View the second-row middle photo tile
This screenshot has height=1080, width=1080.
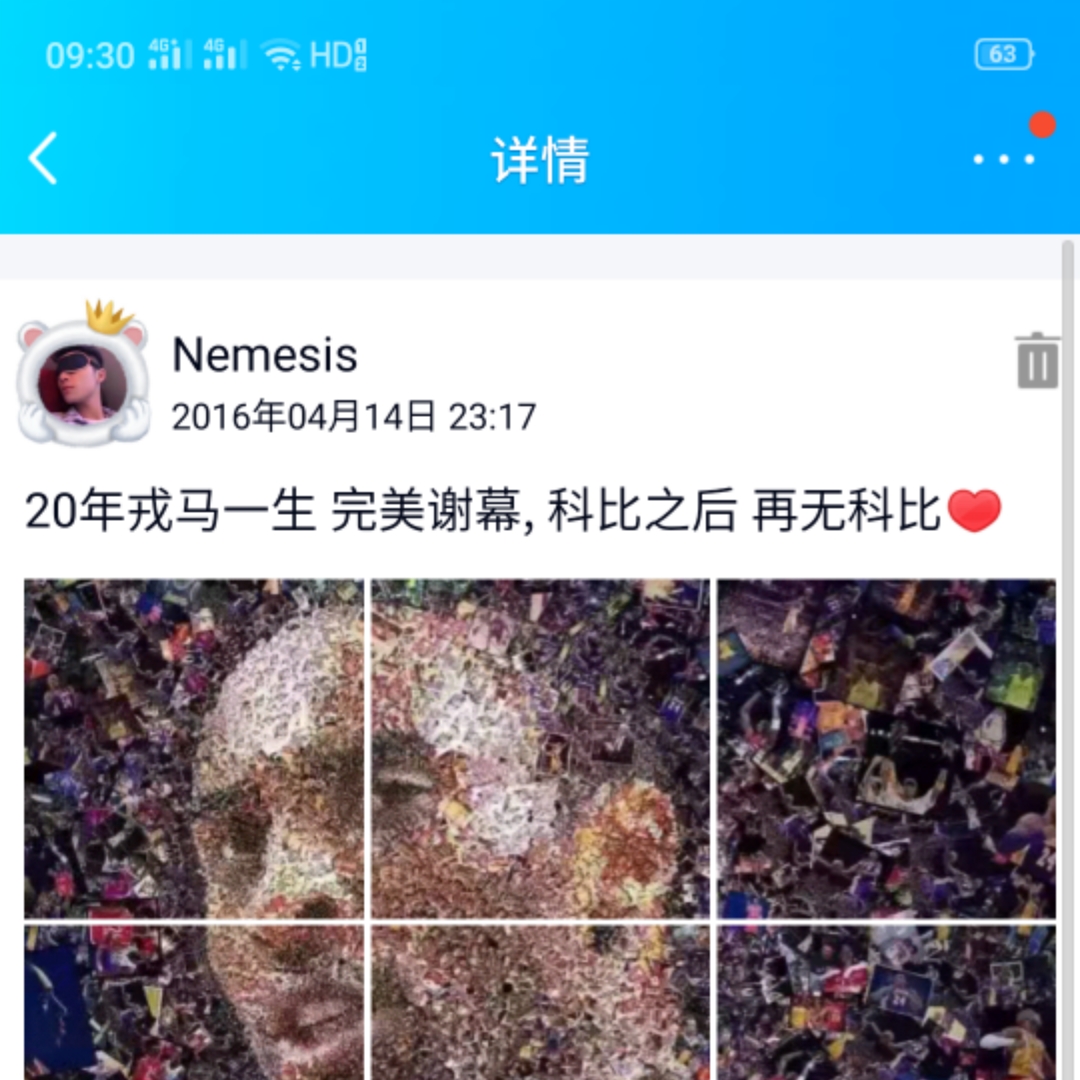pos(540,1002)
